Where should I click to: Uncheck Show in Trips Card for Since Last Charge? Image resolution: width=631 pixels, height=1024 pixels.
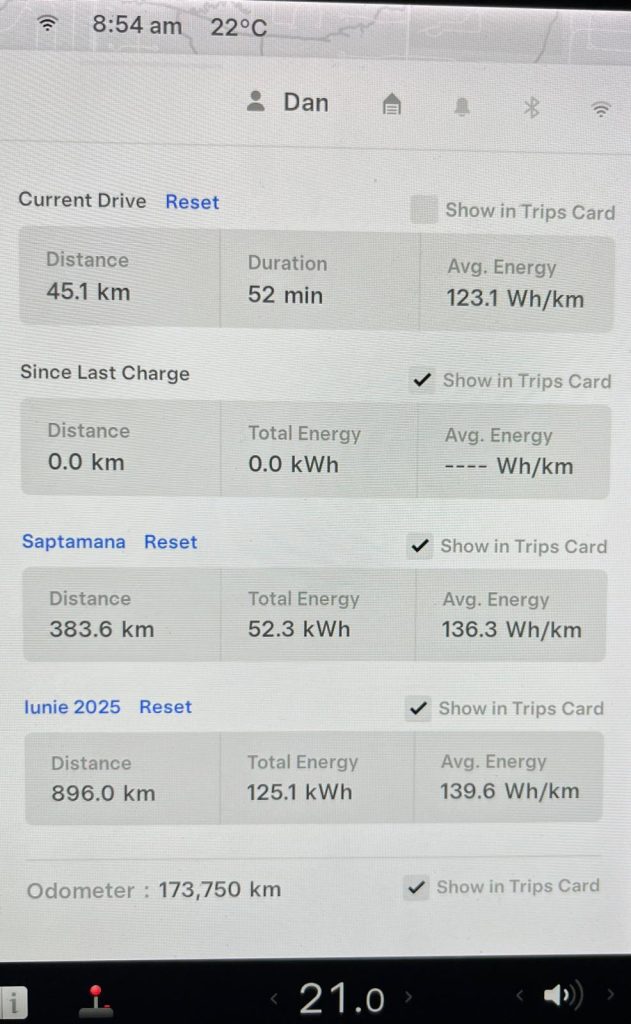coord(423,380)
